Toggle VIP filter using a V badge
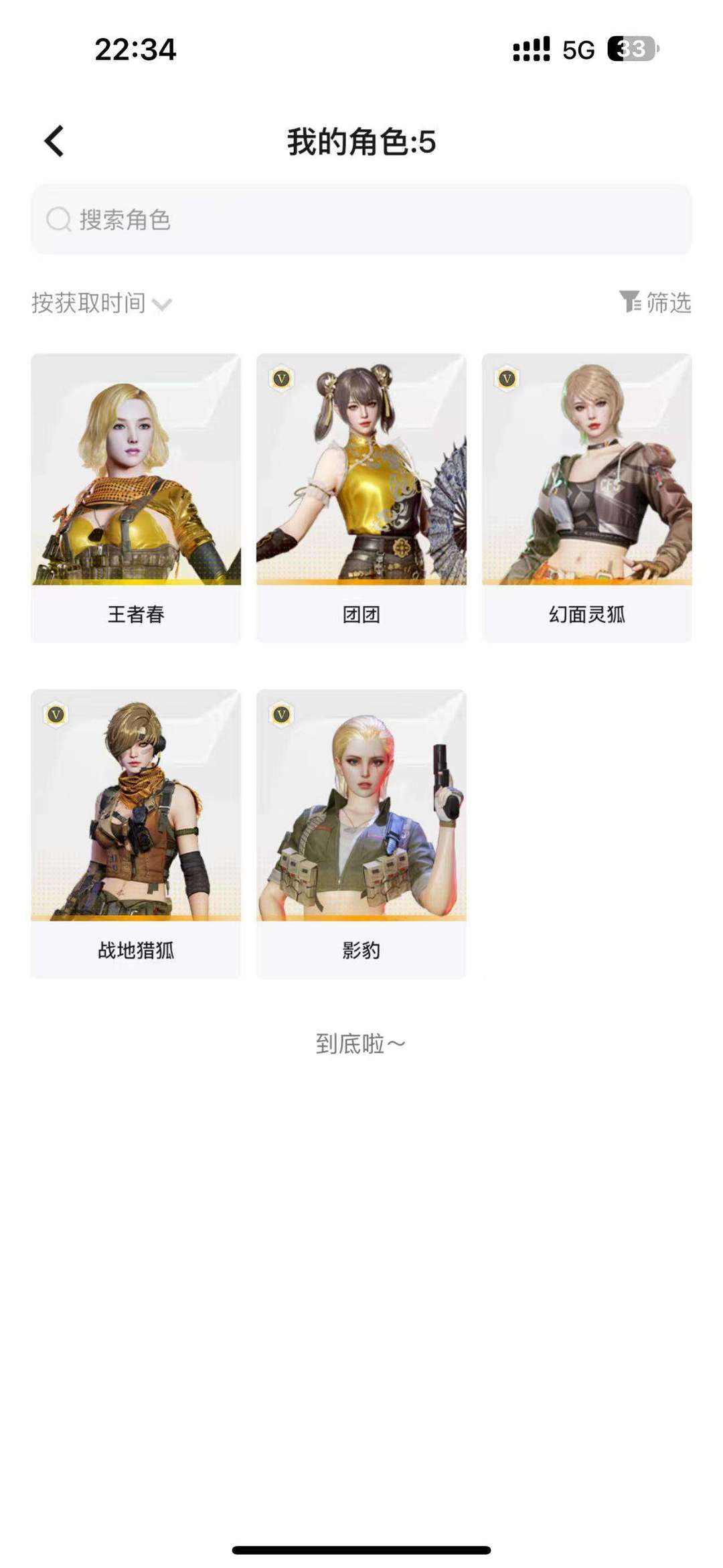 click(283, 378)
